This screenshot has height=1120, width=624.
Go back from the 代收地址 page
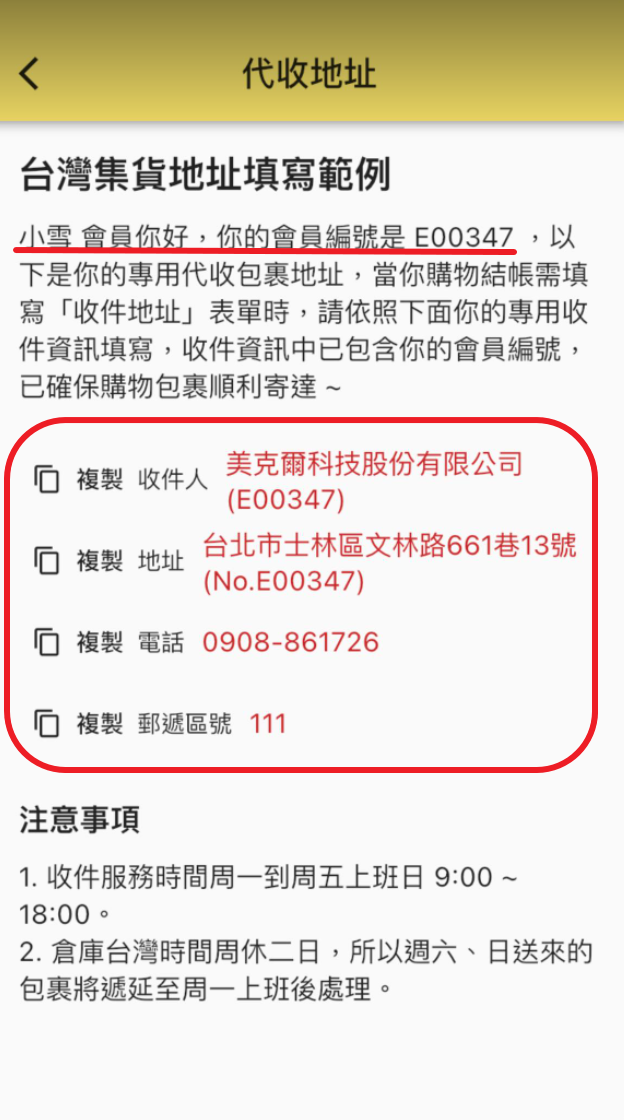click(x=30, y=74)
